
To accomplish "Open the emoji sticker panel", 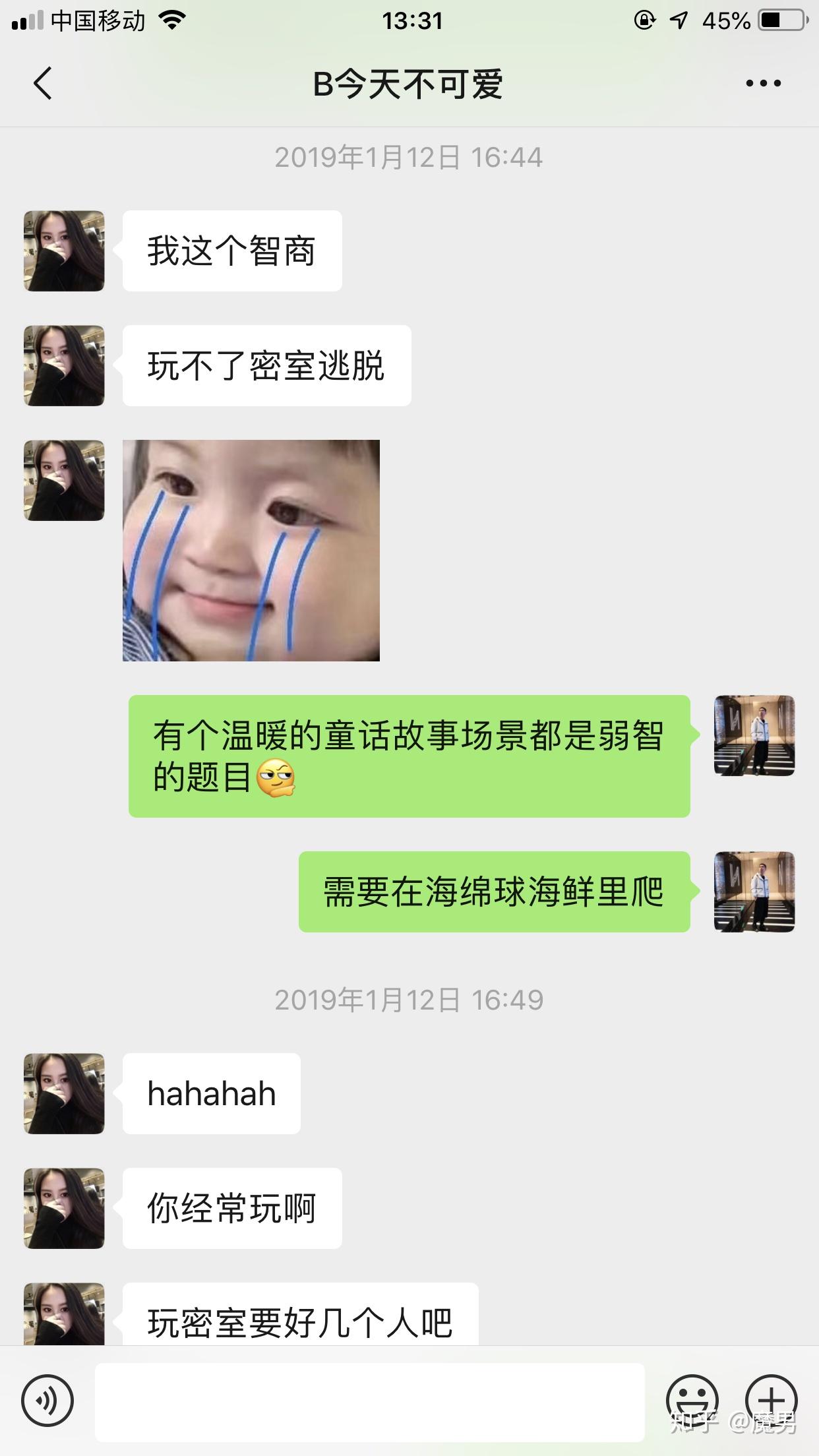I will coord(692,1401).
